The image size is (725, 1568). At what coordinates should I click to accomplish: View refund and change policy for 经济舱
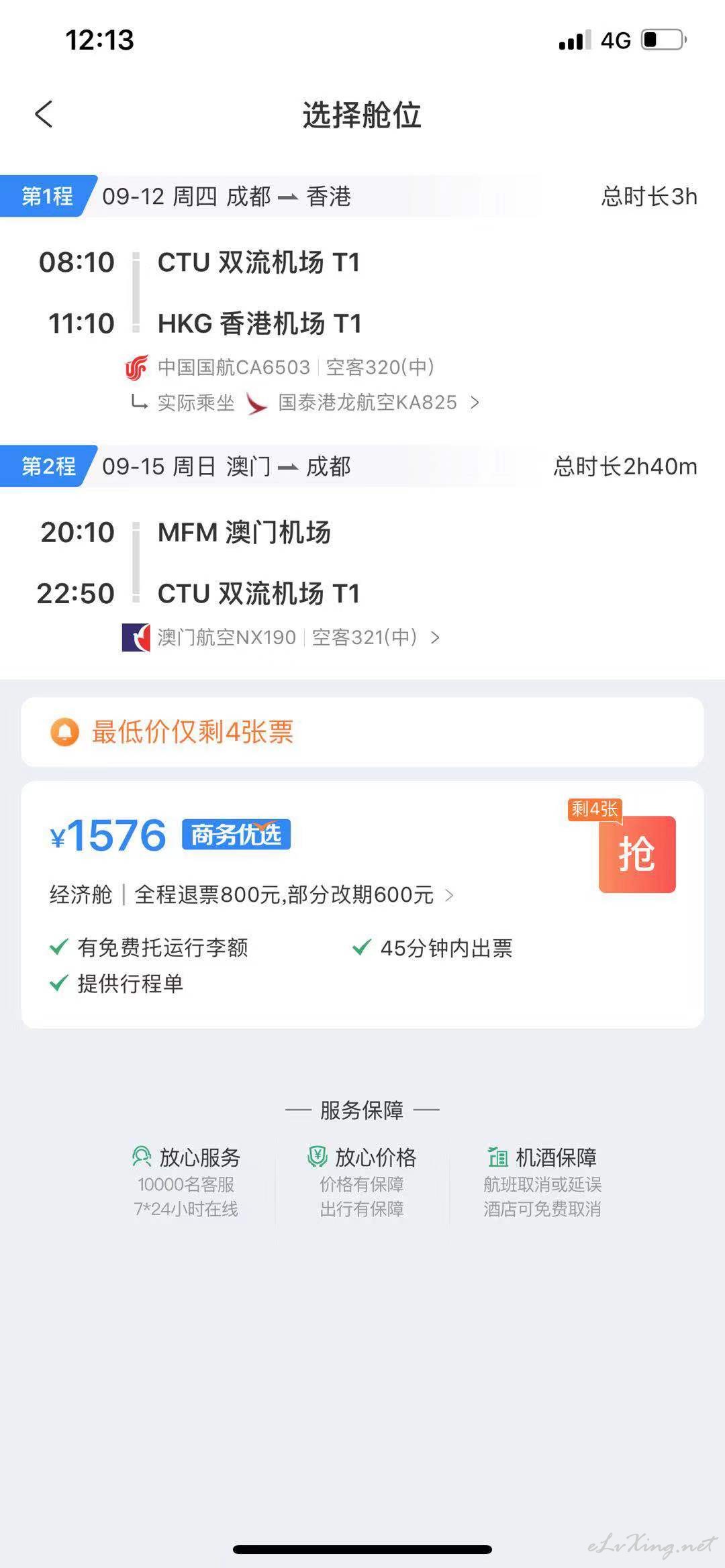click(x=252, y=894)
